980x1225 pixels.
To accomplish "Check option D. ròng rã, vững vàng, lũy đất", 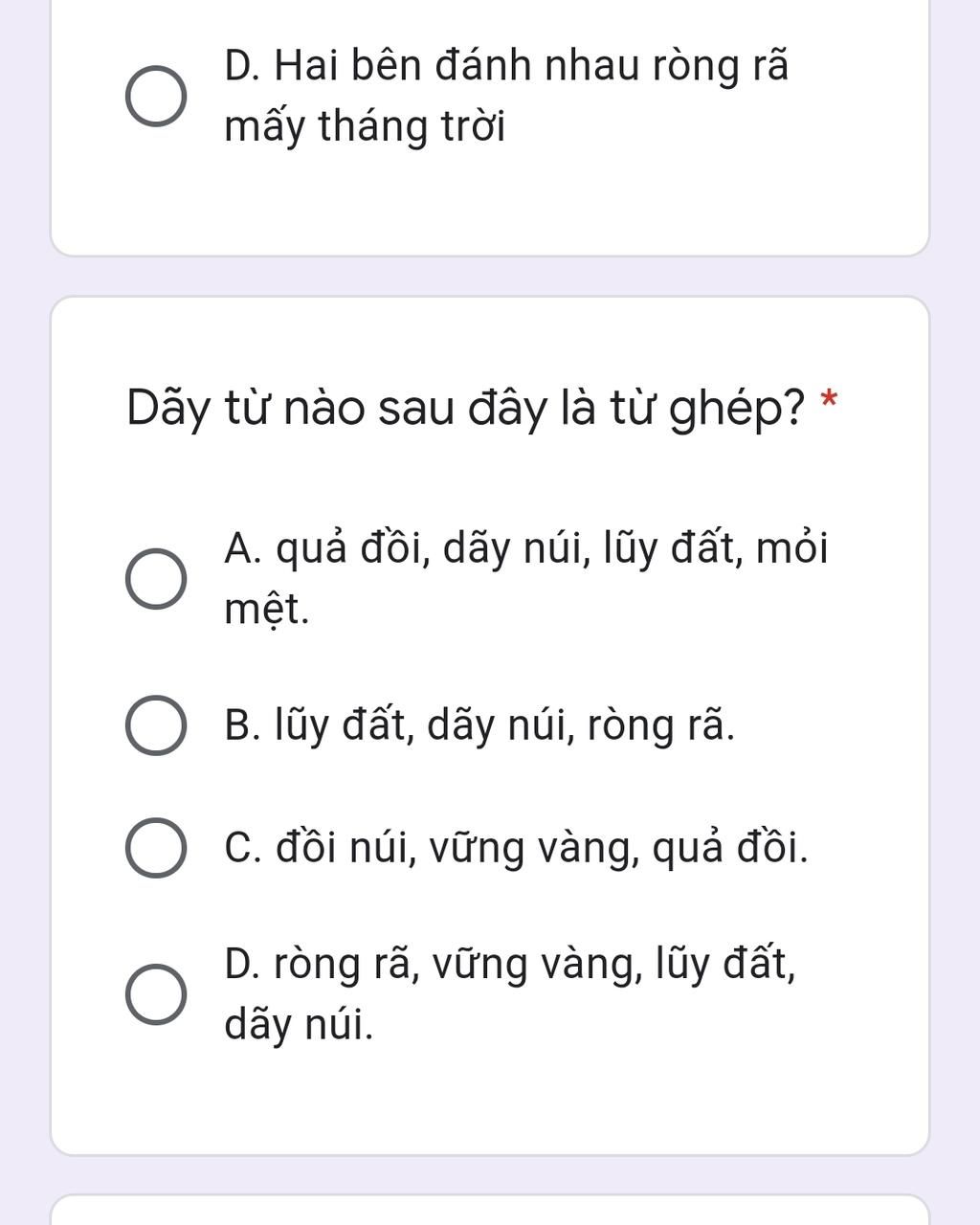I will click(x=156, y=994).
